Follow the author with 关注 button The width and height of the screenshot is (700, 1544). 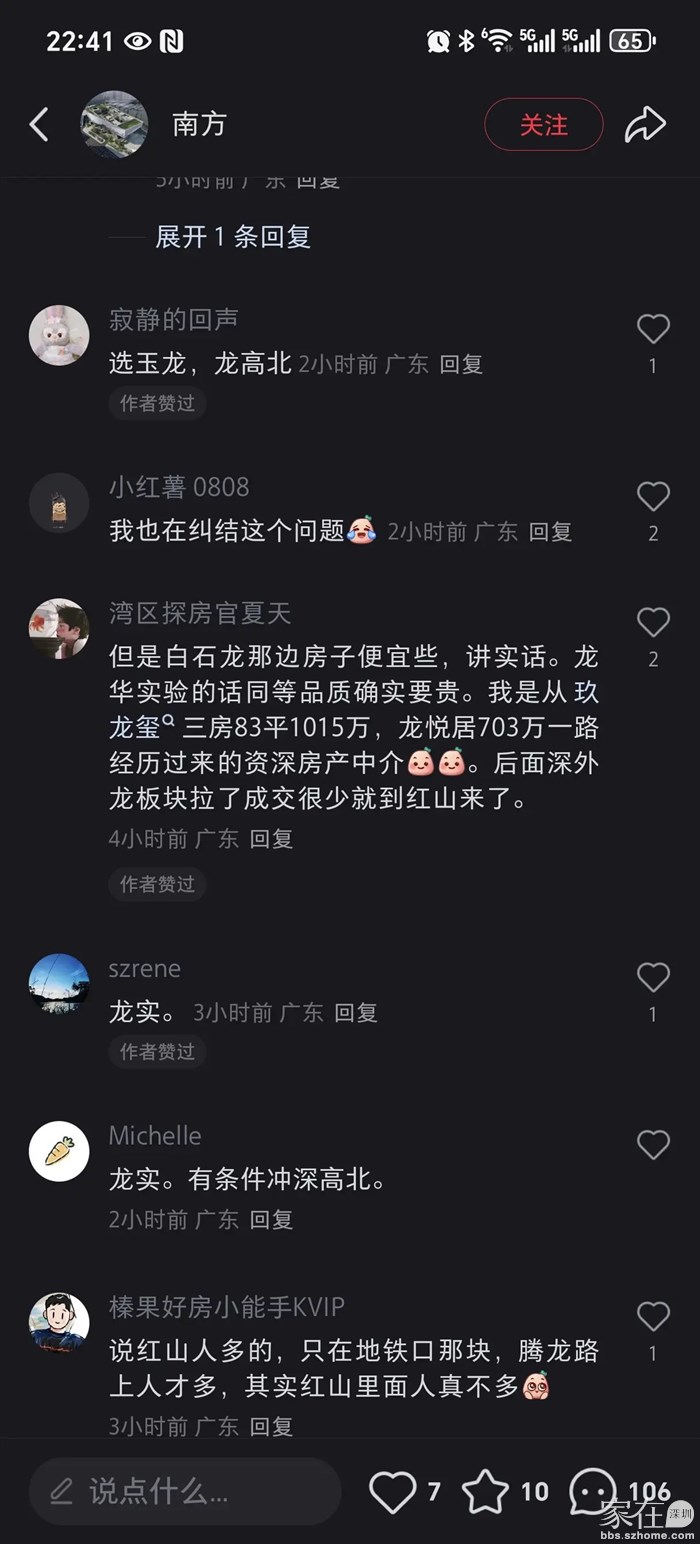543,125
